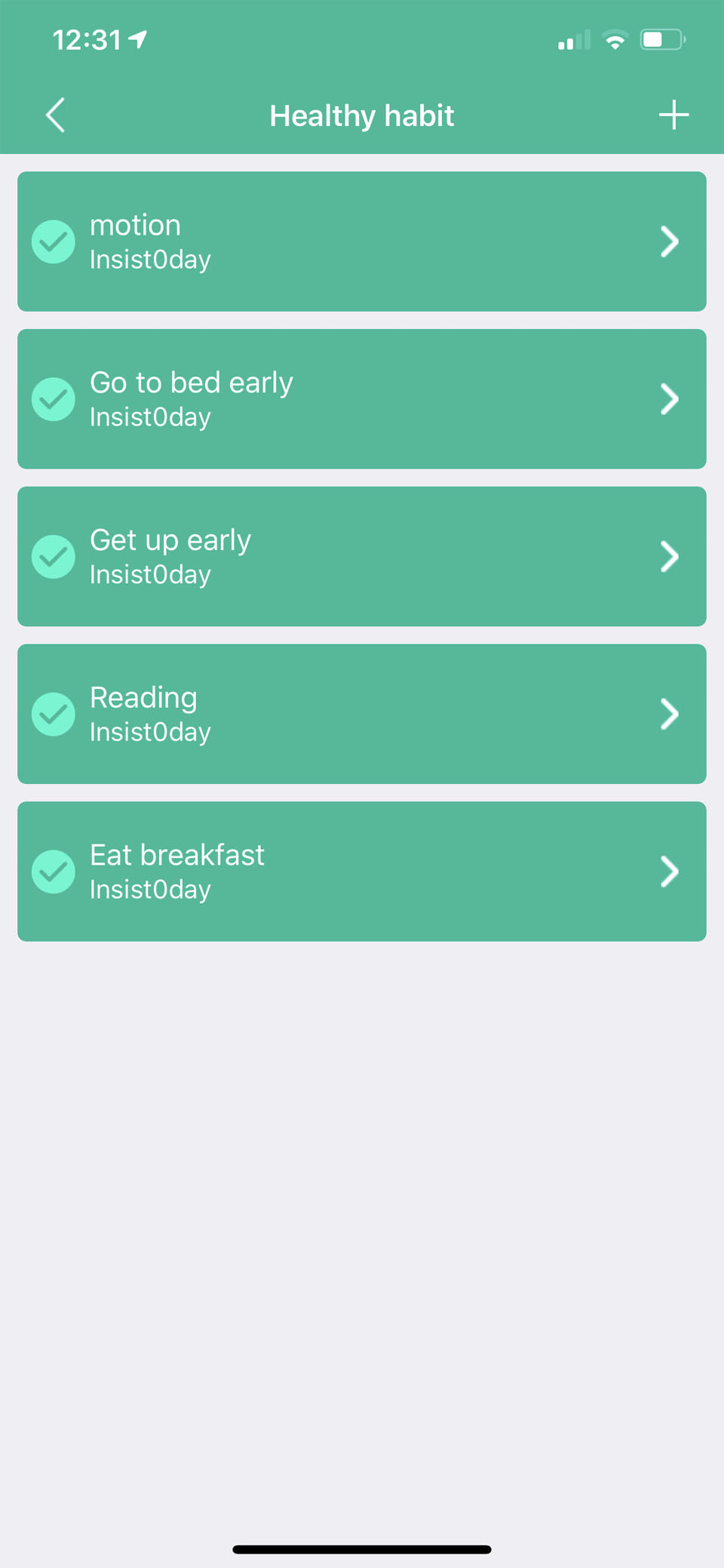This screenshot has width=724, height=1568.
Task: Open the Reading habit card
Action: [362, 714]
